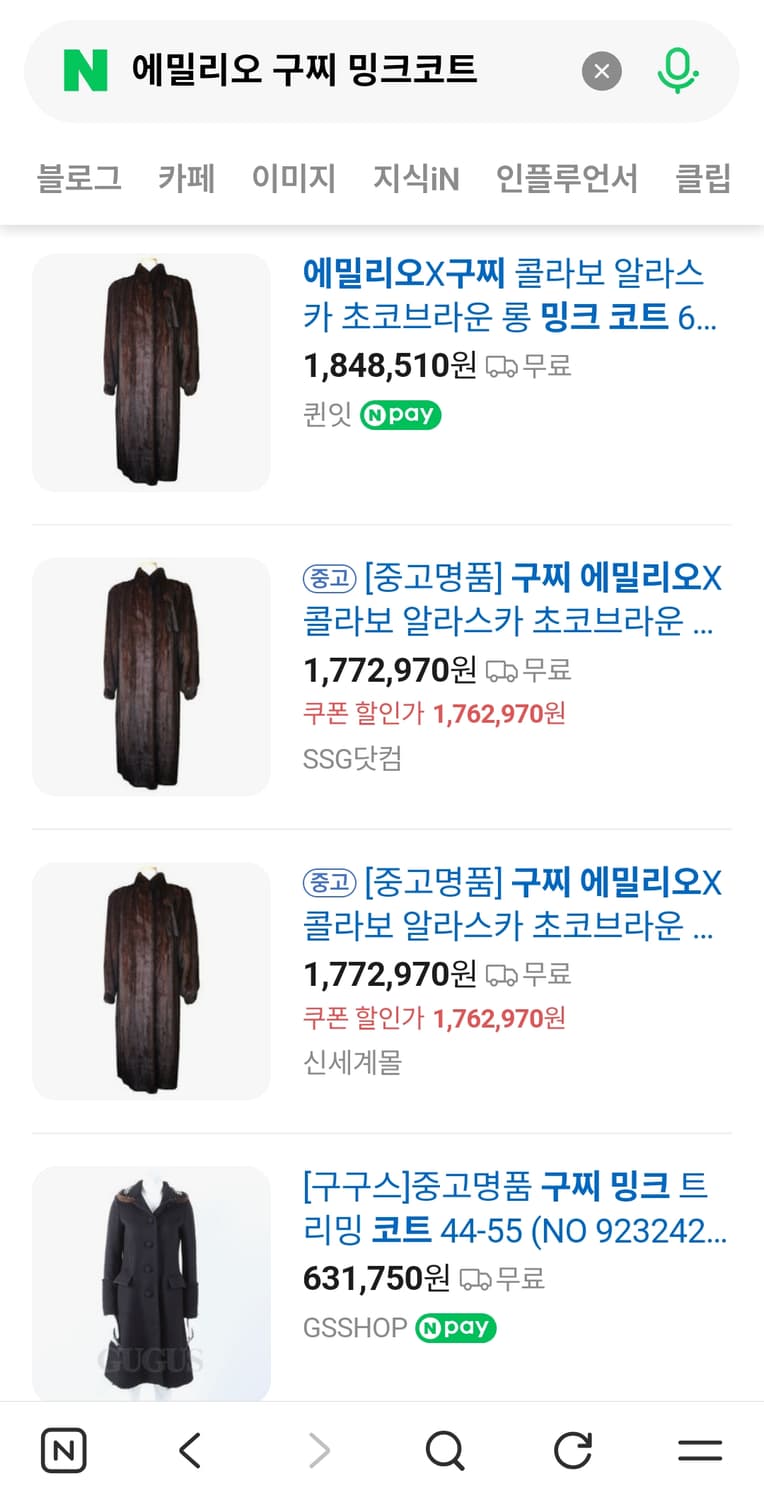
Task: Tap the Npay icon beside GSSHOP
Action: tap(454, 1328)
